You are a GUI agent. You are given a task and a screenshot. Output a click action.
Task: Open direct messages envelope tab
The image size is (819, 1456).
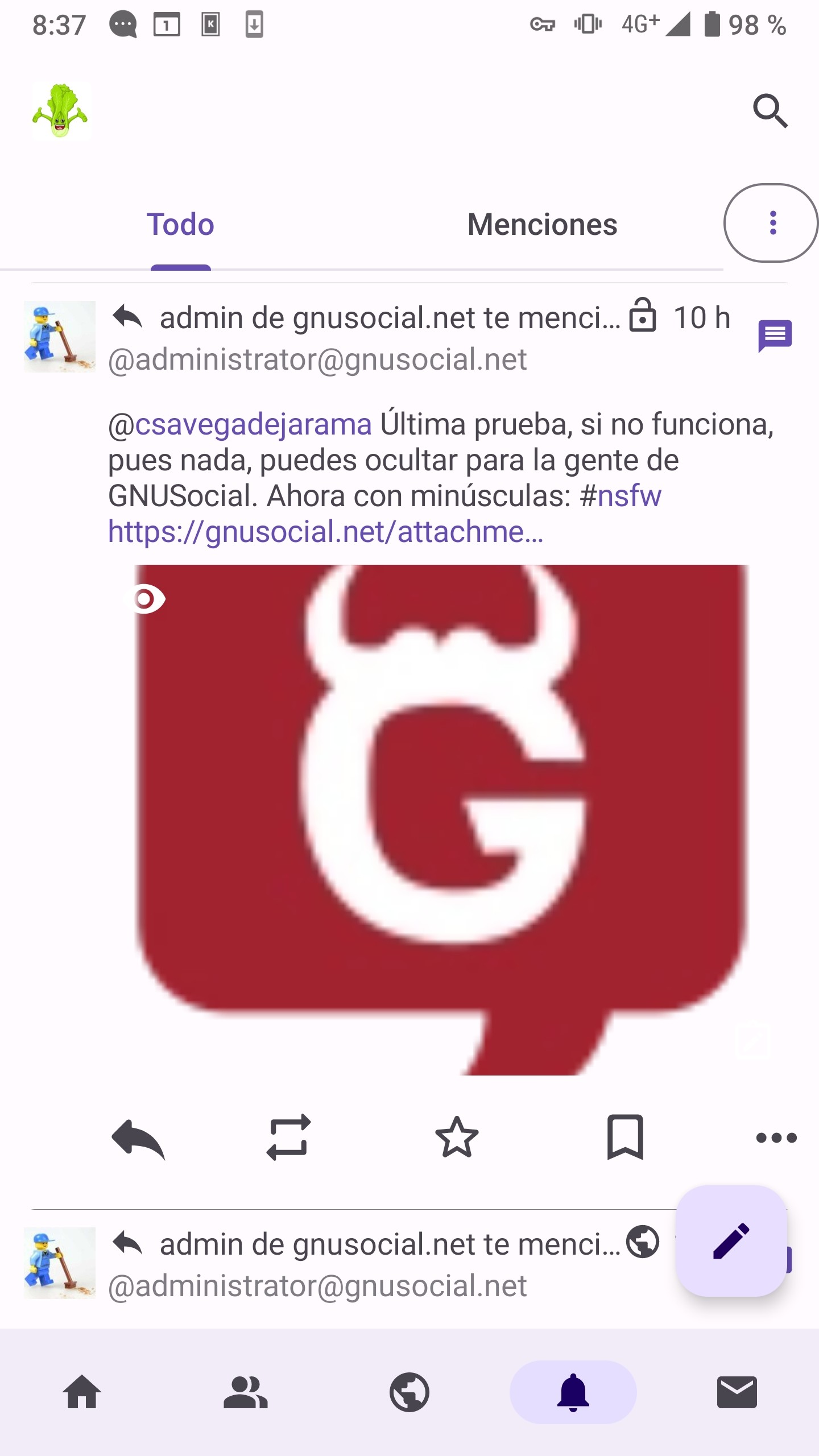coord(737,1392)
